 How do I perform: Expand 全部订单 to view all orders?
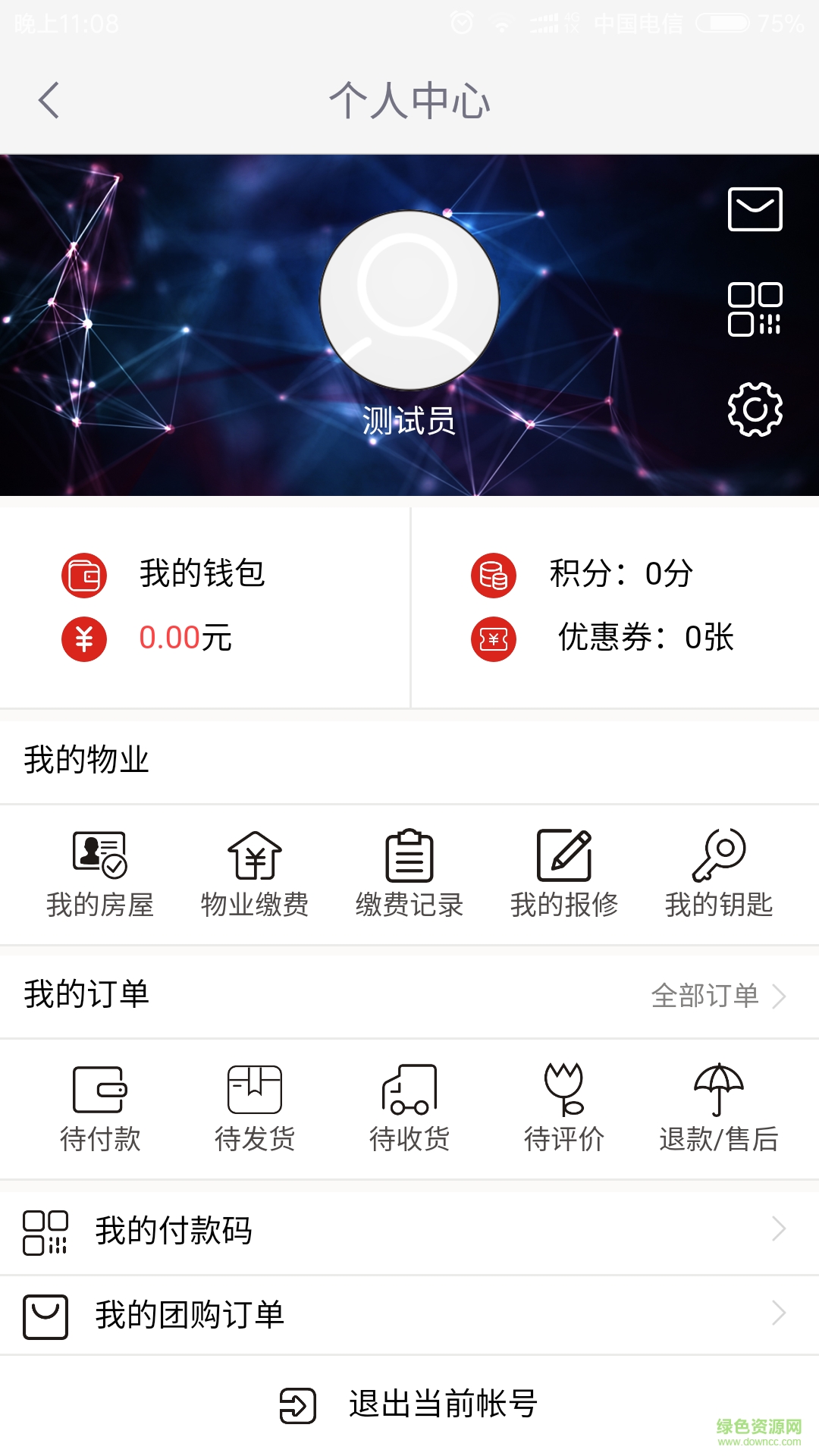pyautogui.click(x=705, y=995)
